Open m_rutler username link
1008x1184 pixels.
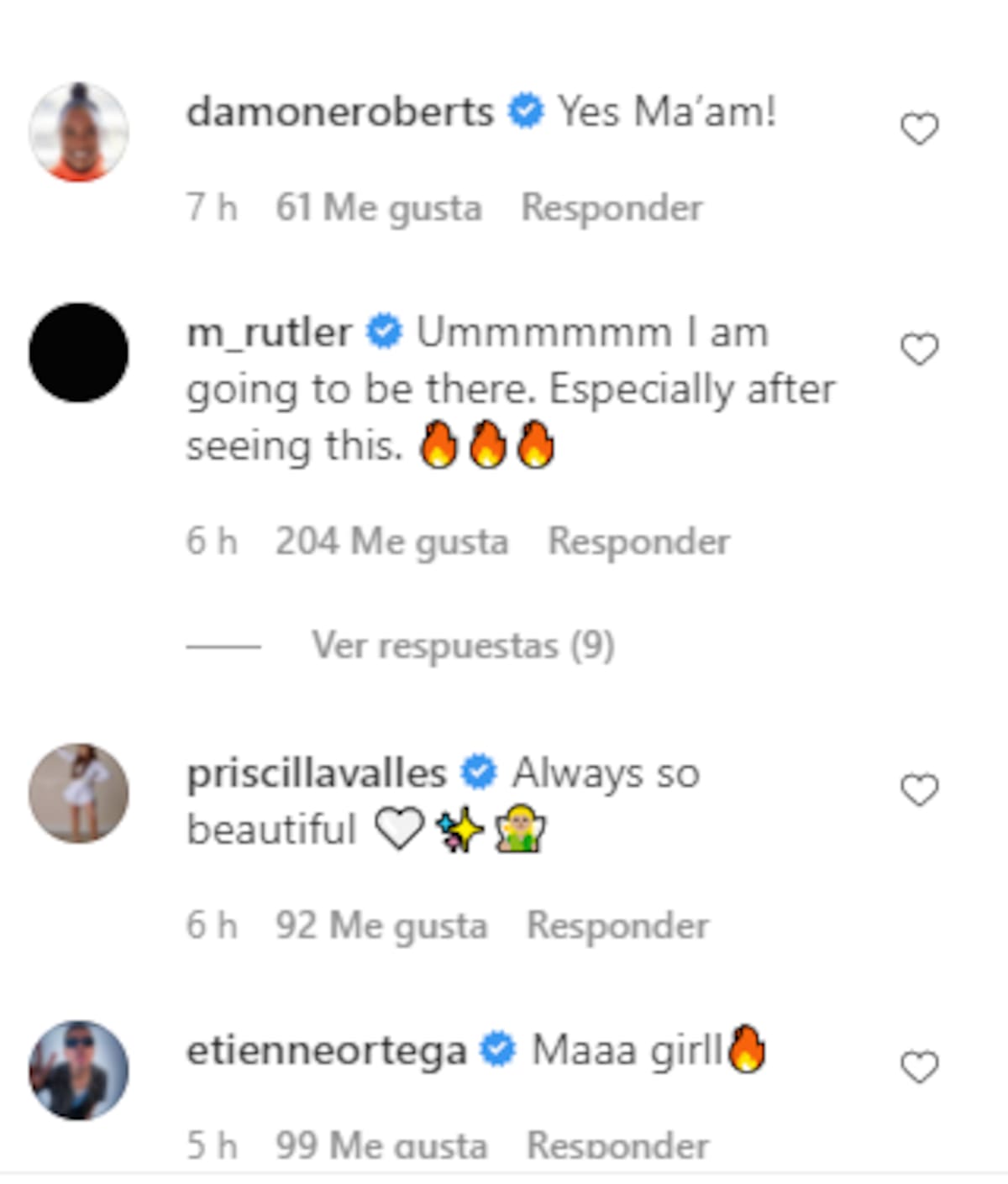point(269,333)
